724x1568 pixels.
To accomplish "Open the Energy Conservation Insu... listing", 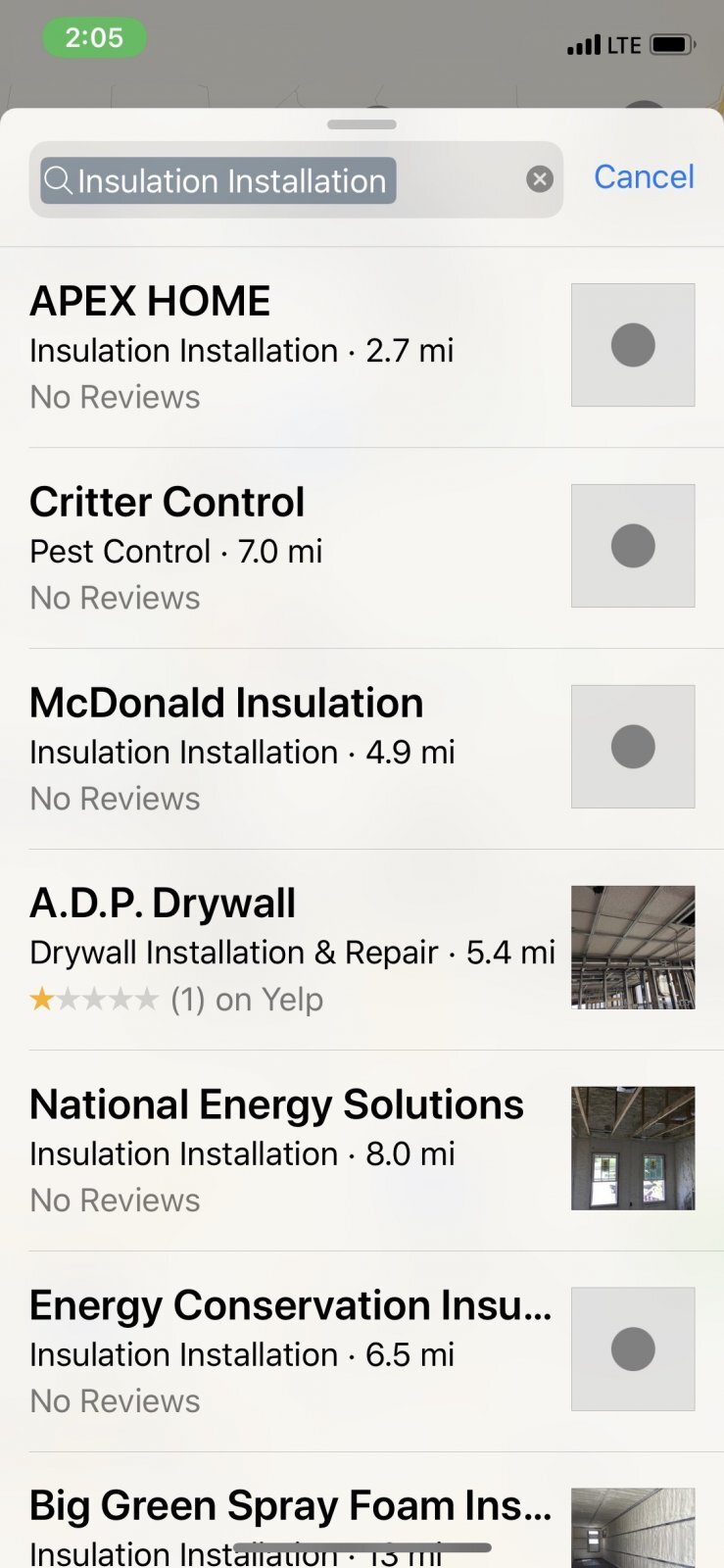I will (x=294, y=1351).
